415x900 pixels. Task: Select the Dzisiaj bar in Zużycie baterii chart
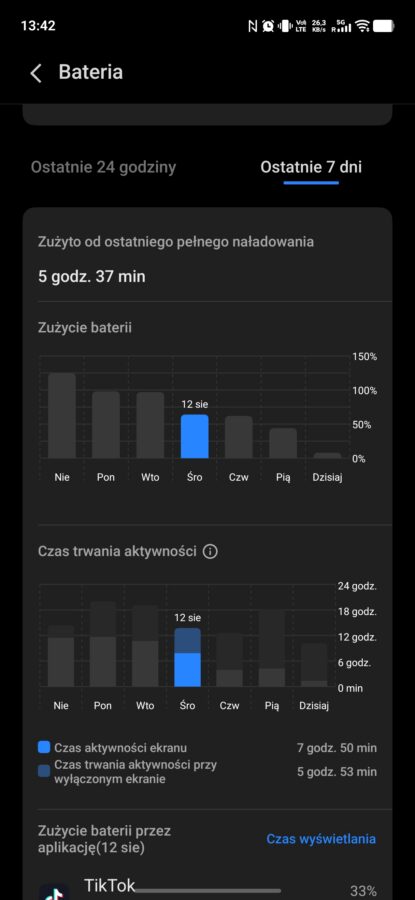coord(327,456)
